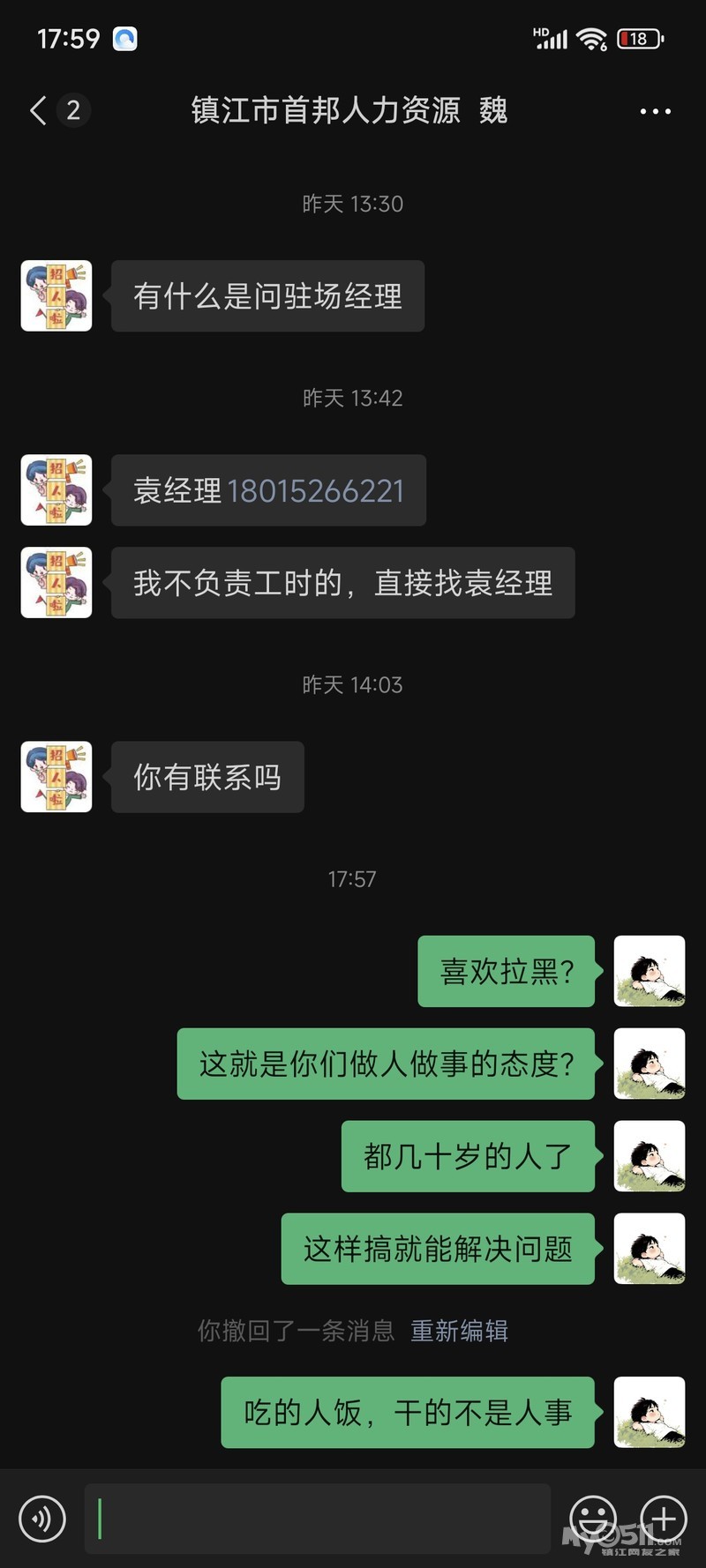Switch to voice input mode

(42, 1519)
